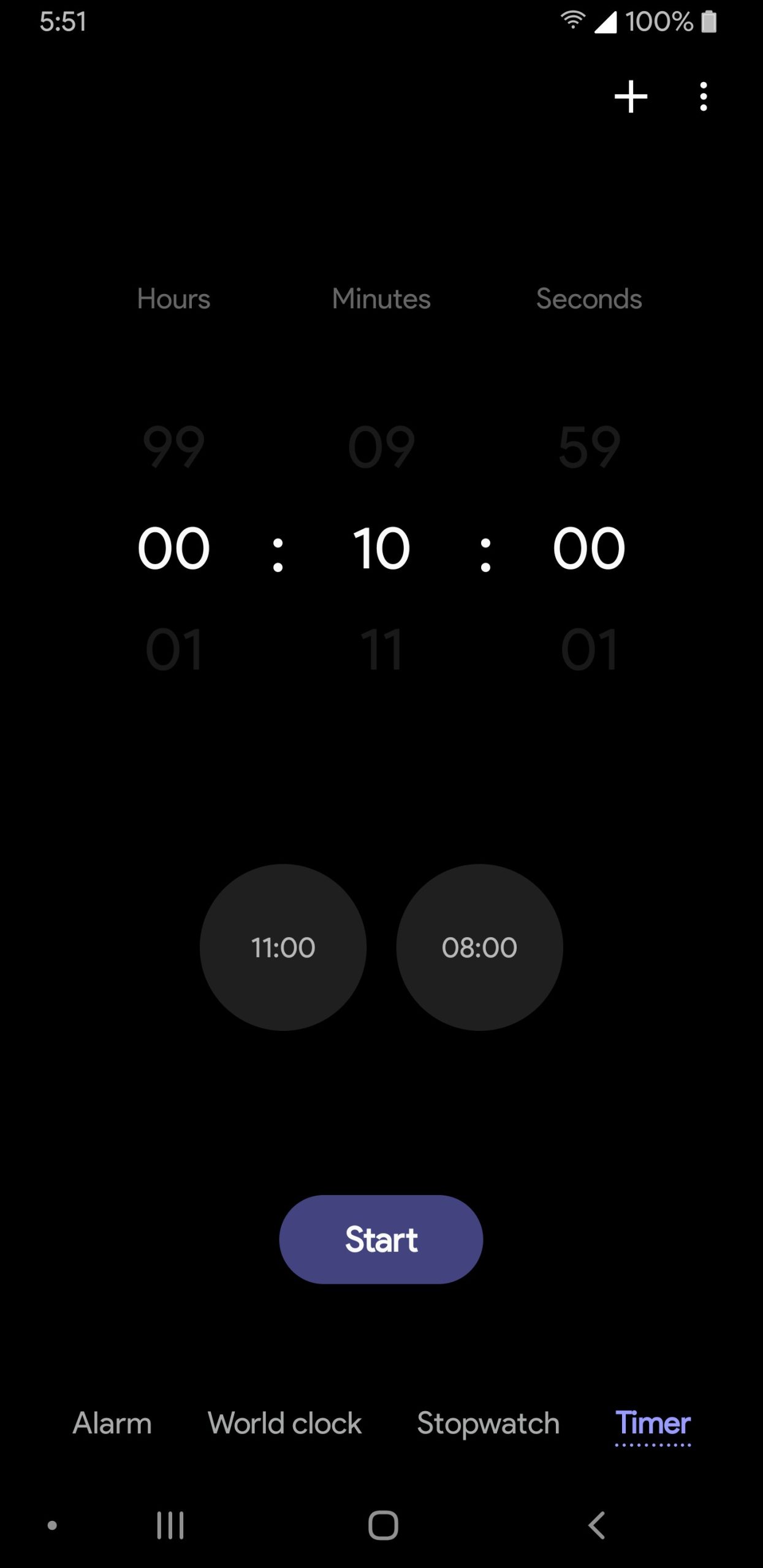Select the Timer tab
Viewport: 763px width, 1568px height.
[x=653, y=1423]
